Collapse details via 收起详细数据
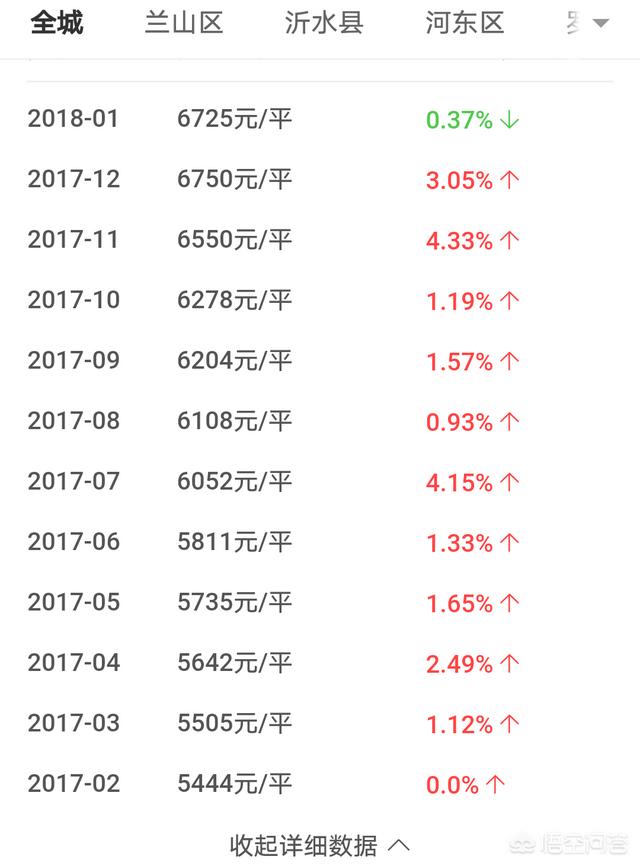This screenshot has height=866, width=640. [x=319, y=845]
